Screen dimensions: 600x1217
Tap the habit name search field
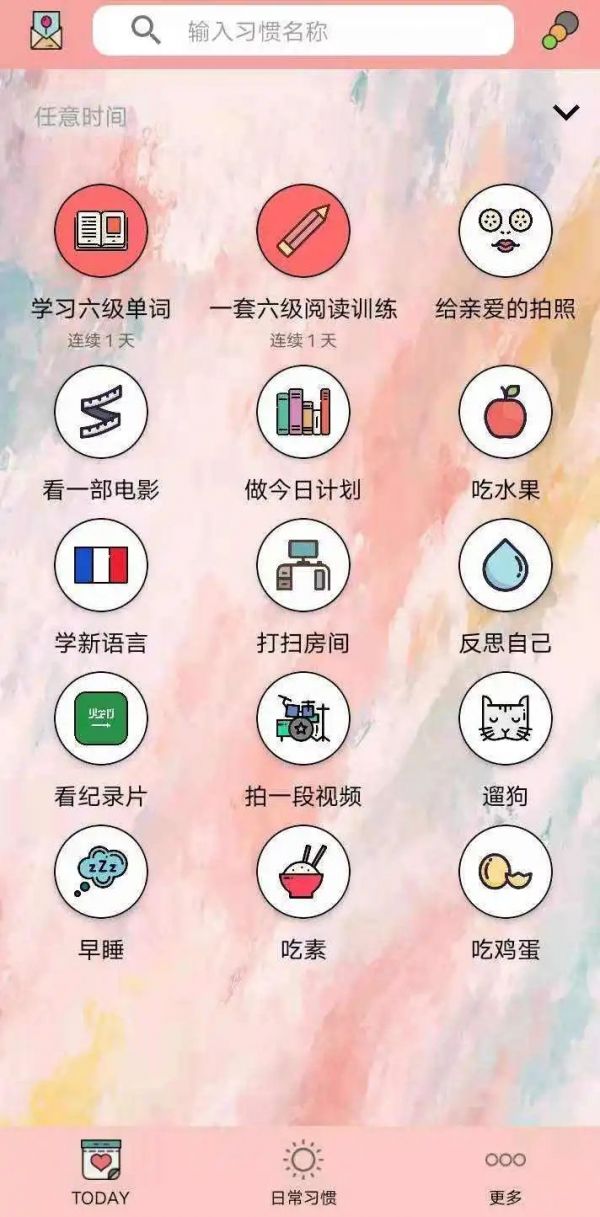[303, 31]
